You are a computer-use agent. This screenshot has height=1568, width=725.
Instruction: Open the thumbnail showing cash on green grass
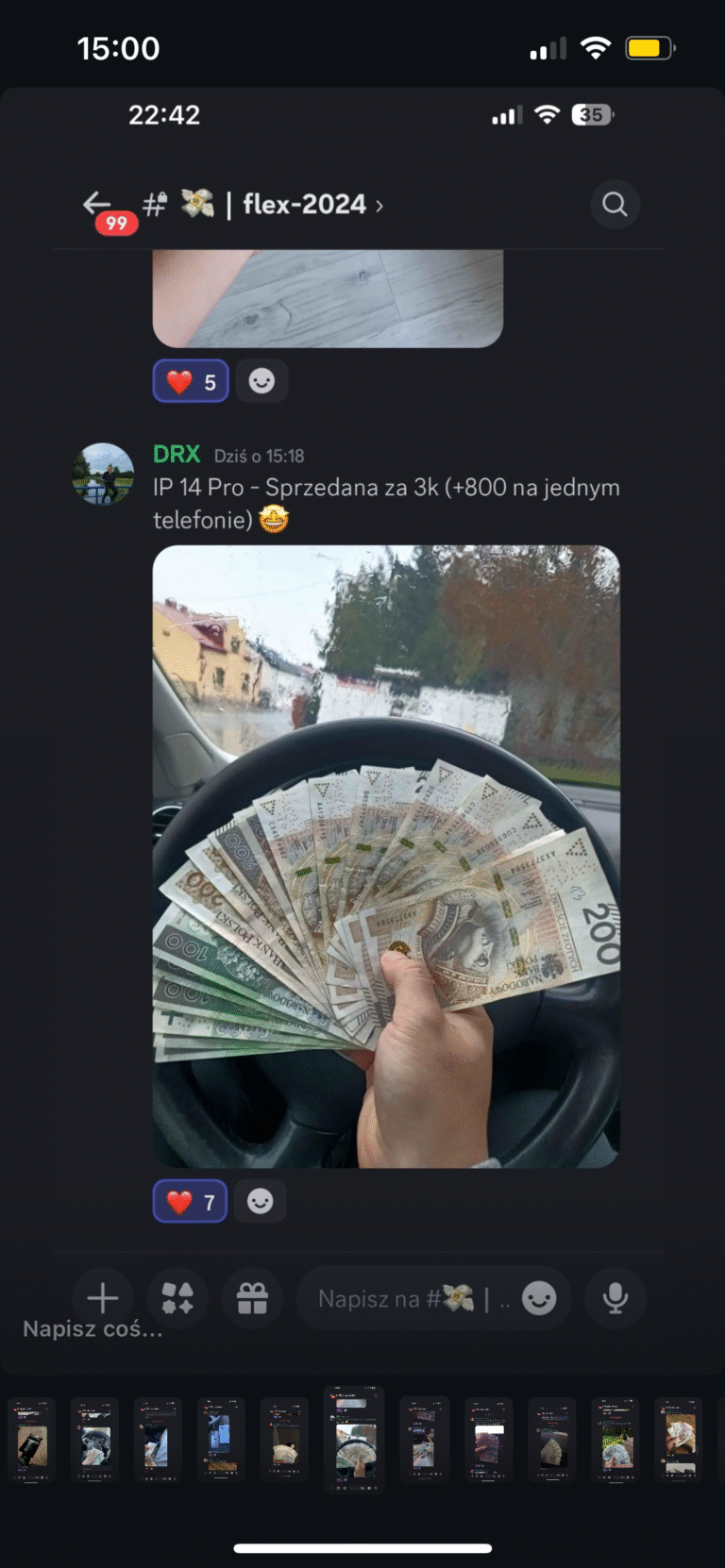[x=615, y=1440]
